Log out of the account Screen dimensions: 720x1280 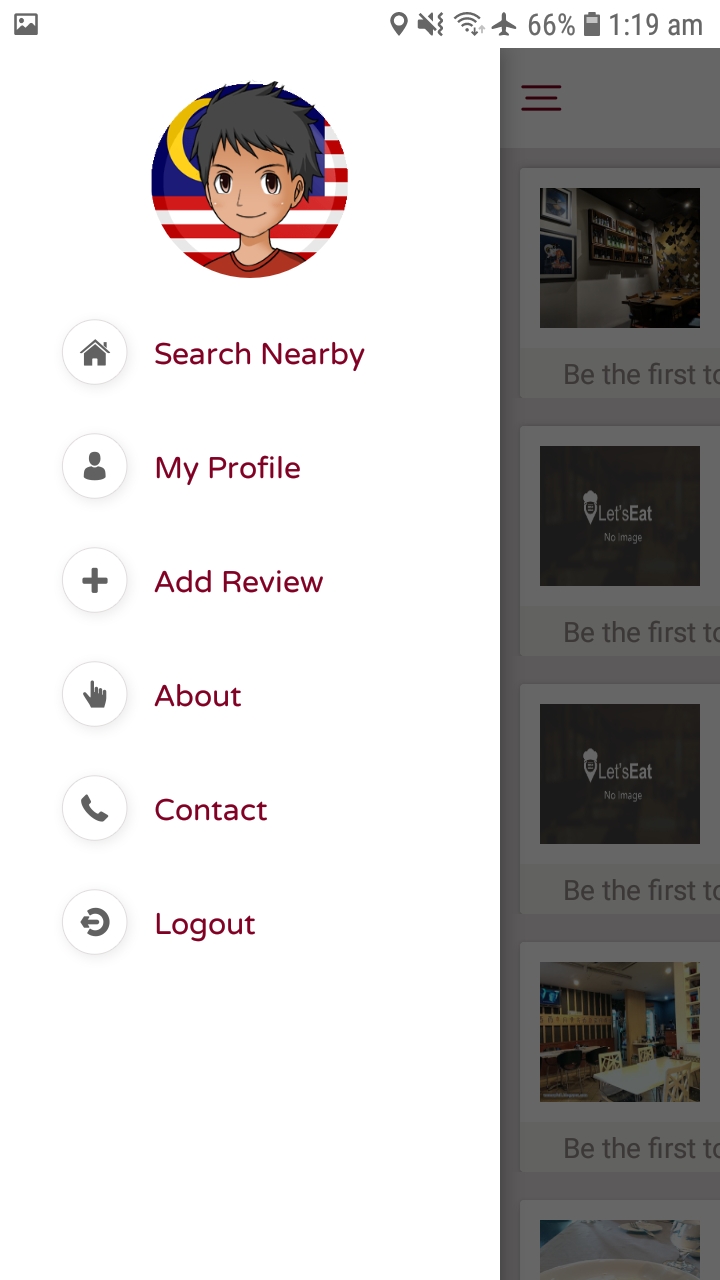point(204,924)
